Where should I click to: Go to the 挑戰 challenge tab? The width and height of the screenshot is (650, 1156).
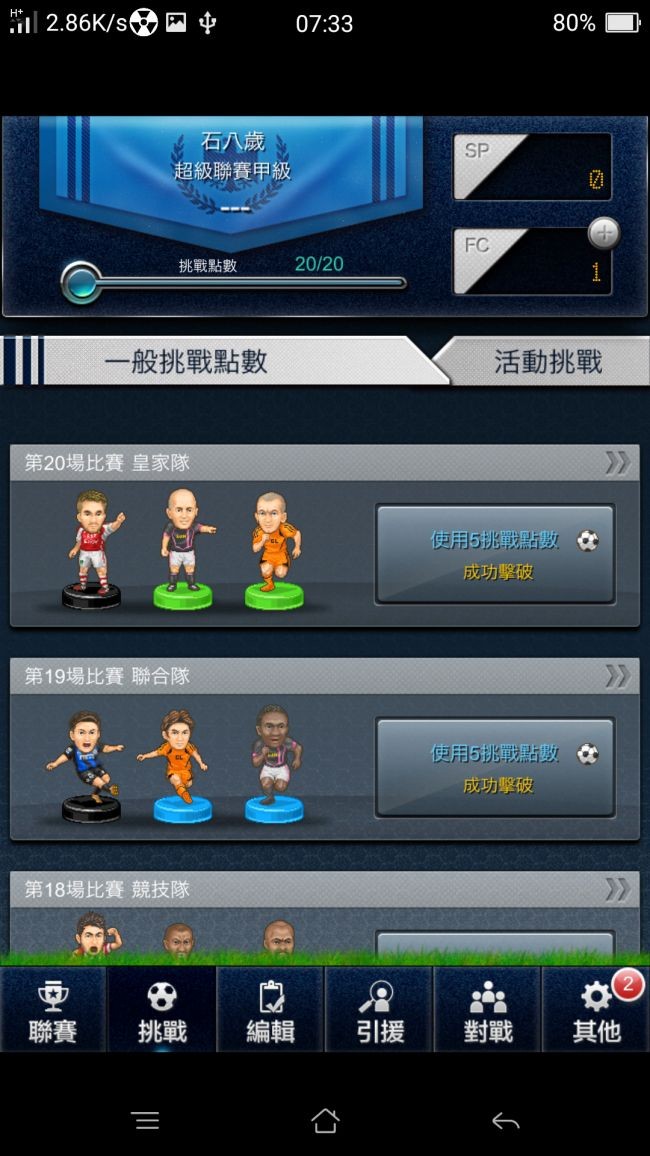(162, 1010)
